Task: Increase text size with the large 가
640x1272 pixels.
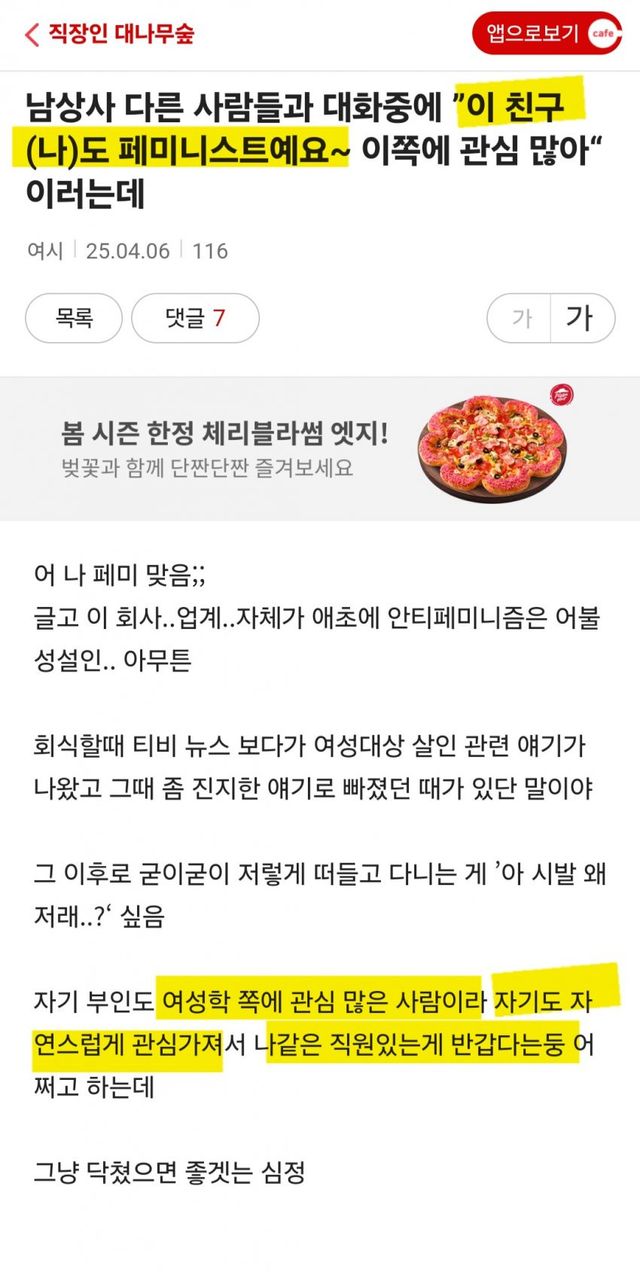Action: 580,318
